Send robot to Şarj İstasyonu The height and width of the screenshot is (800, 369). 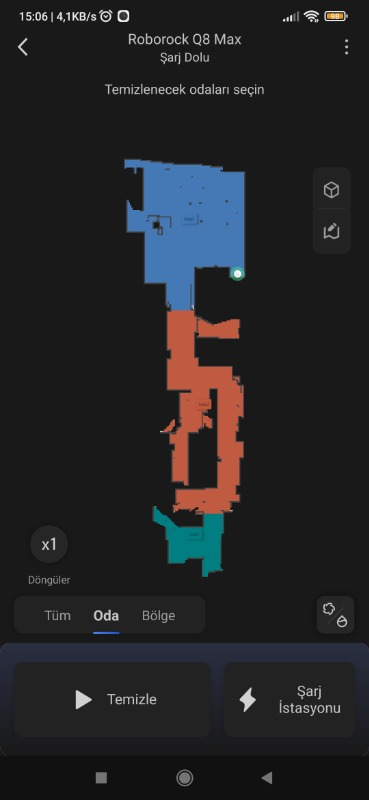click(289, 699)
